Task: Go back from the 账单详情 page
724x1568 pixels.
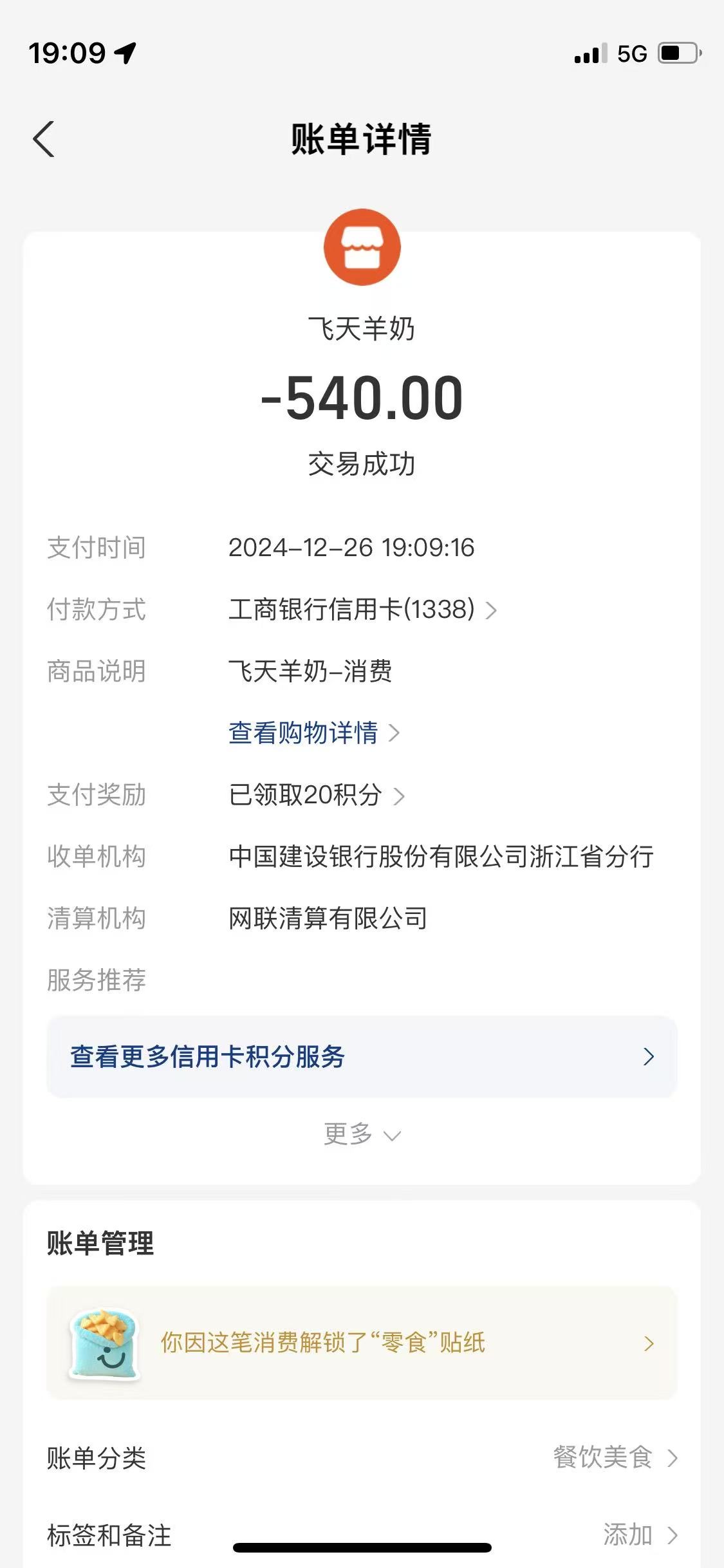Action: (x=44, y=139)
